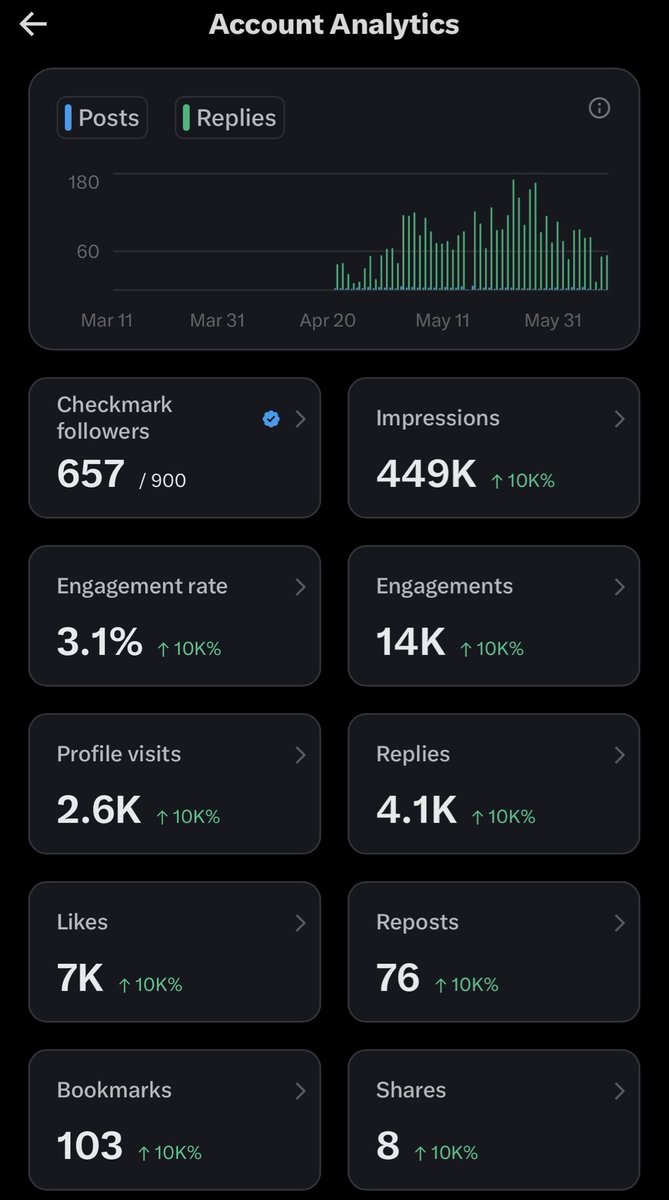
Task: Open the Likes card
Action: coord(175,952)
